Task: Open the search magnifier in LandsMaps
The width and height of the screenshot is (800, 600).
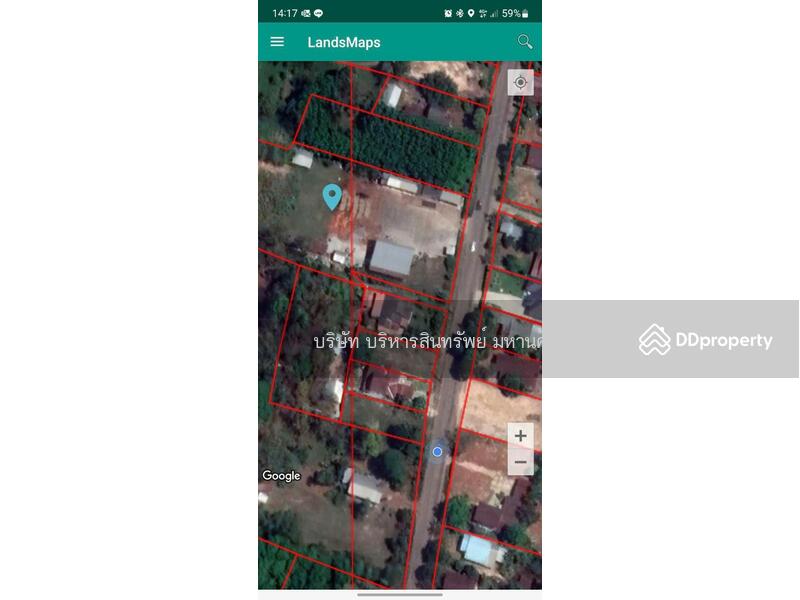Action: [x=524, y=42]
